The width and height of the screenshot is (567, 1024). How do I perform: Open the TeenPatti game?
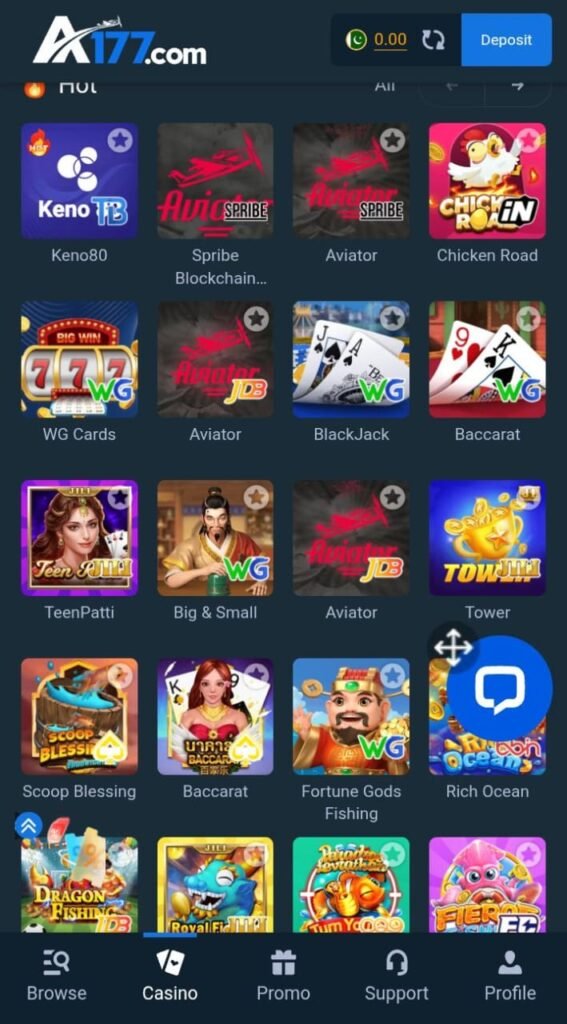tap(80, 538)
